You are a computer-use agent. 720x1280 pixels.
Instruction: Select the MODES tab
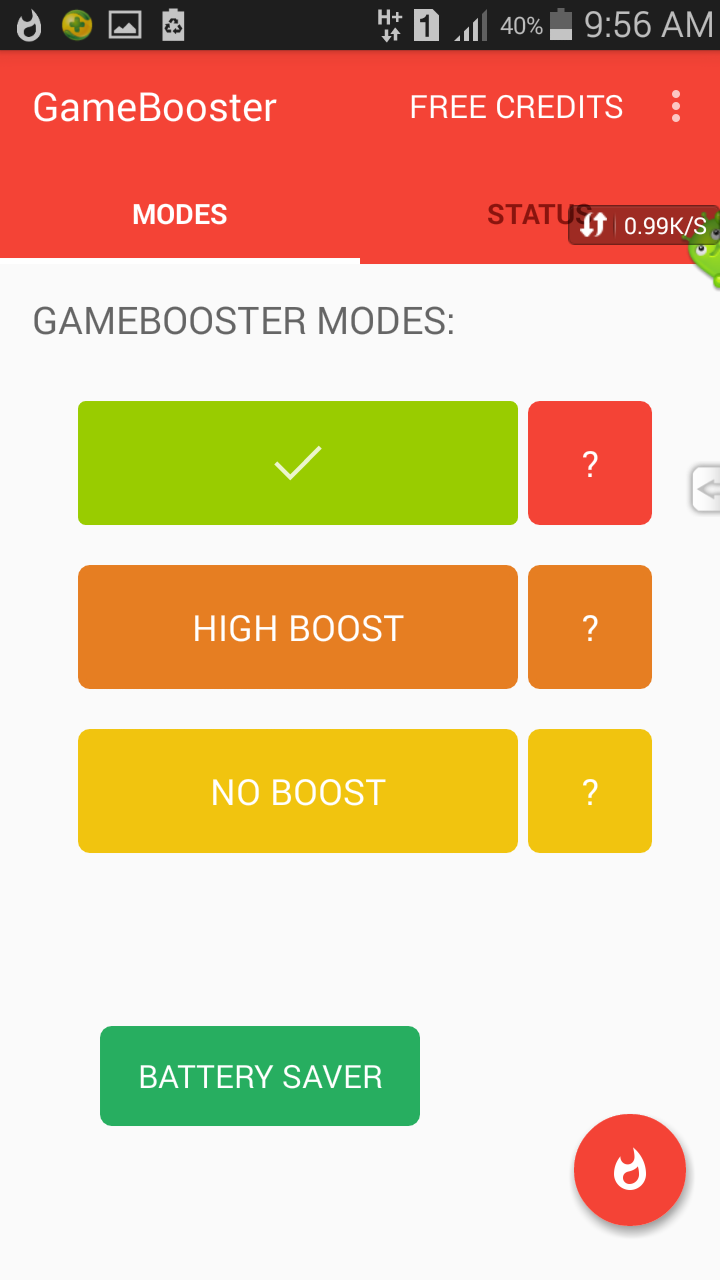pyautogui.click(x=180, y=215)
